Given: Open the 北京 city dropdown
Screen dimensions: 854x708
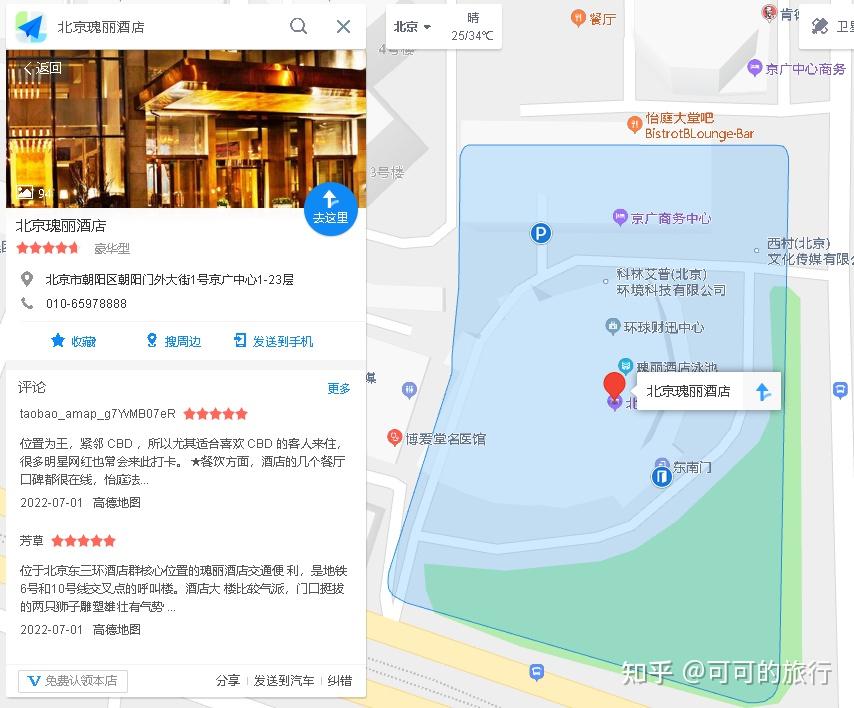Looking at the screenshot, I should pyautogui.click(x=412, y=27).
